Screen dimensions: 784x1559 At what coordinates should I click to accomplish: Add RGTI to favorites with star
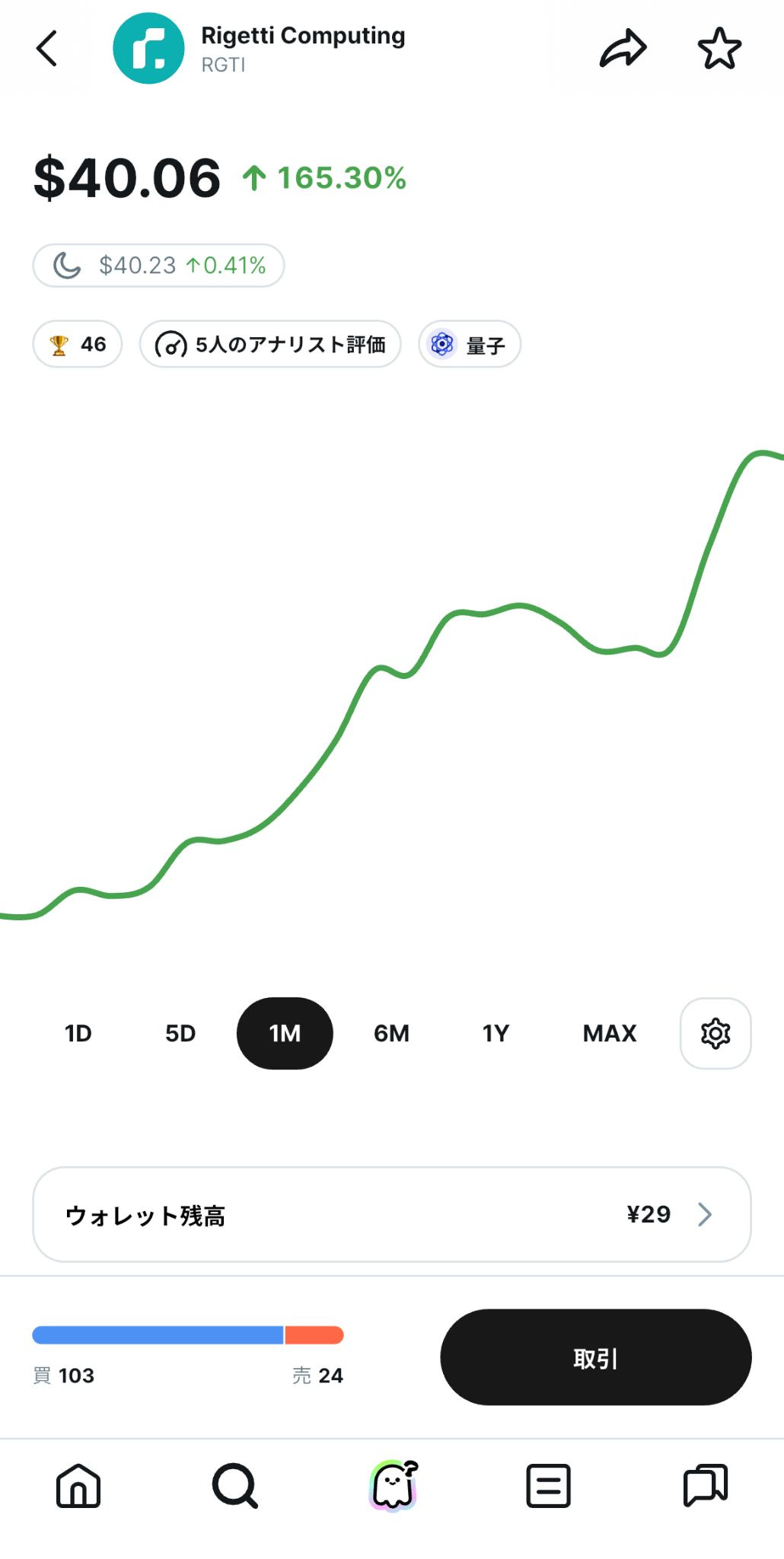(719, 49)
